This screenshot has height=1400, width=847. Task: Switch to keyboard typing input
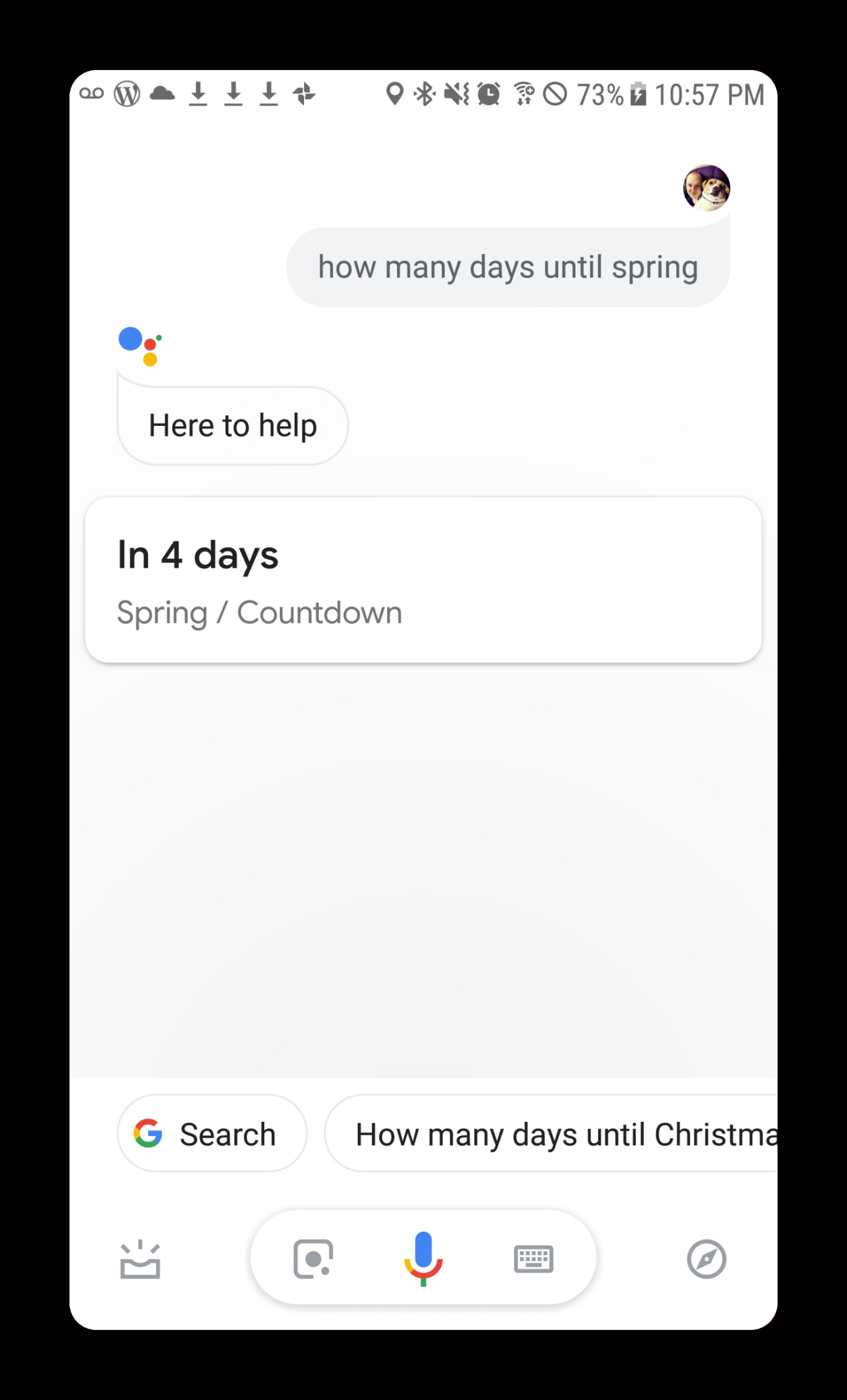click(x=533, y=1259)
